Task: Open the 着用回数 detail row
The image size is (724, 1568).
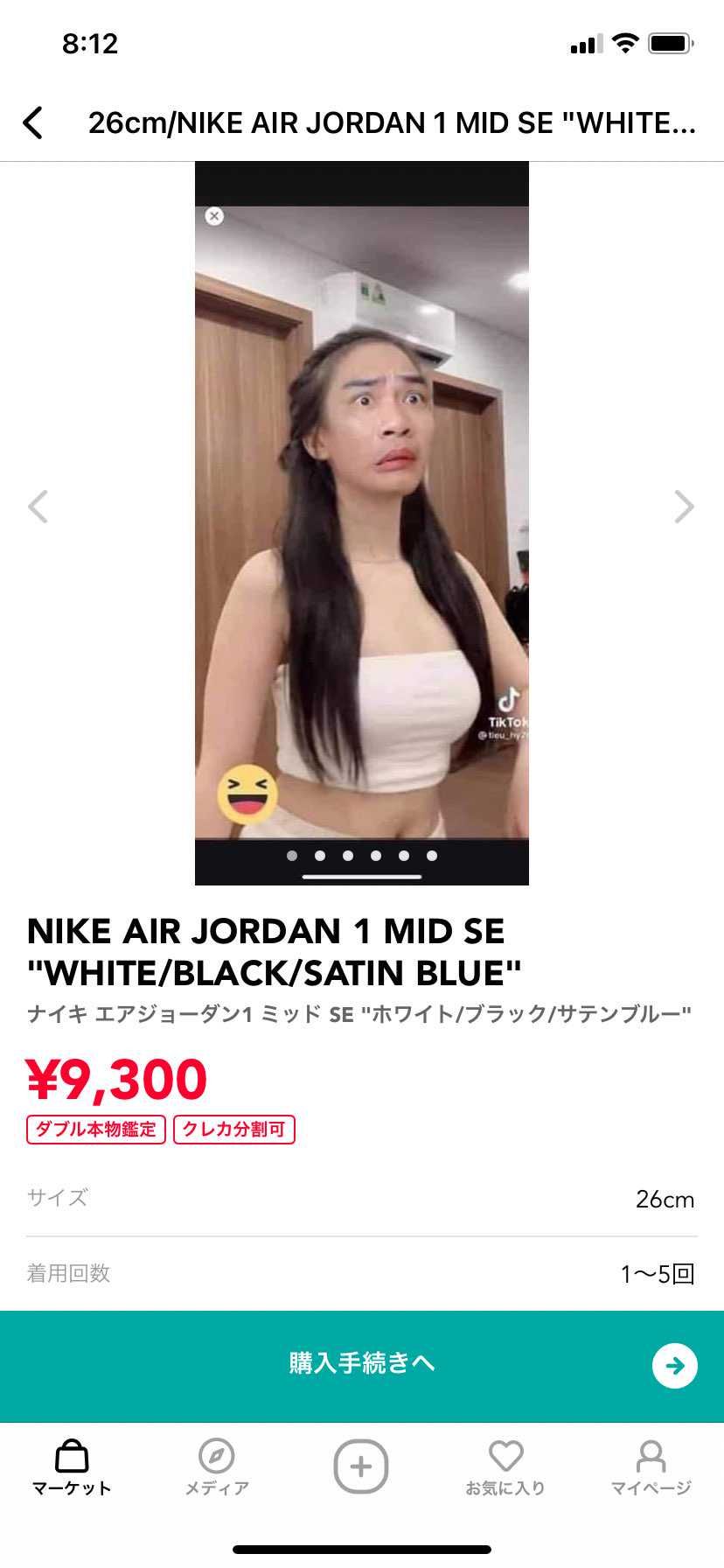Action: [x=362, y=1274]
